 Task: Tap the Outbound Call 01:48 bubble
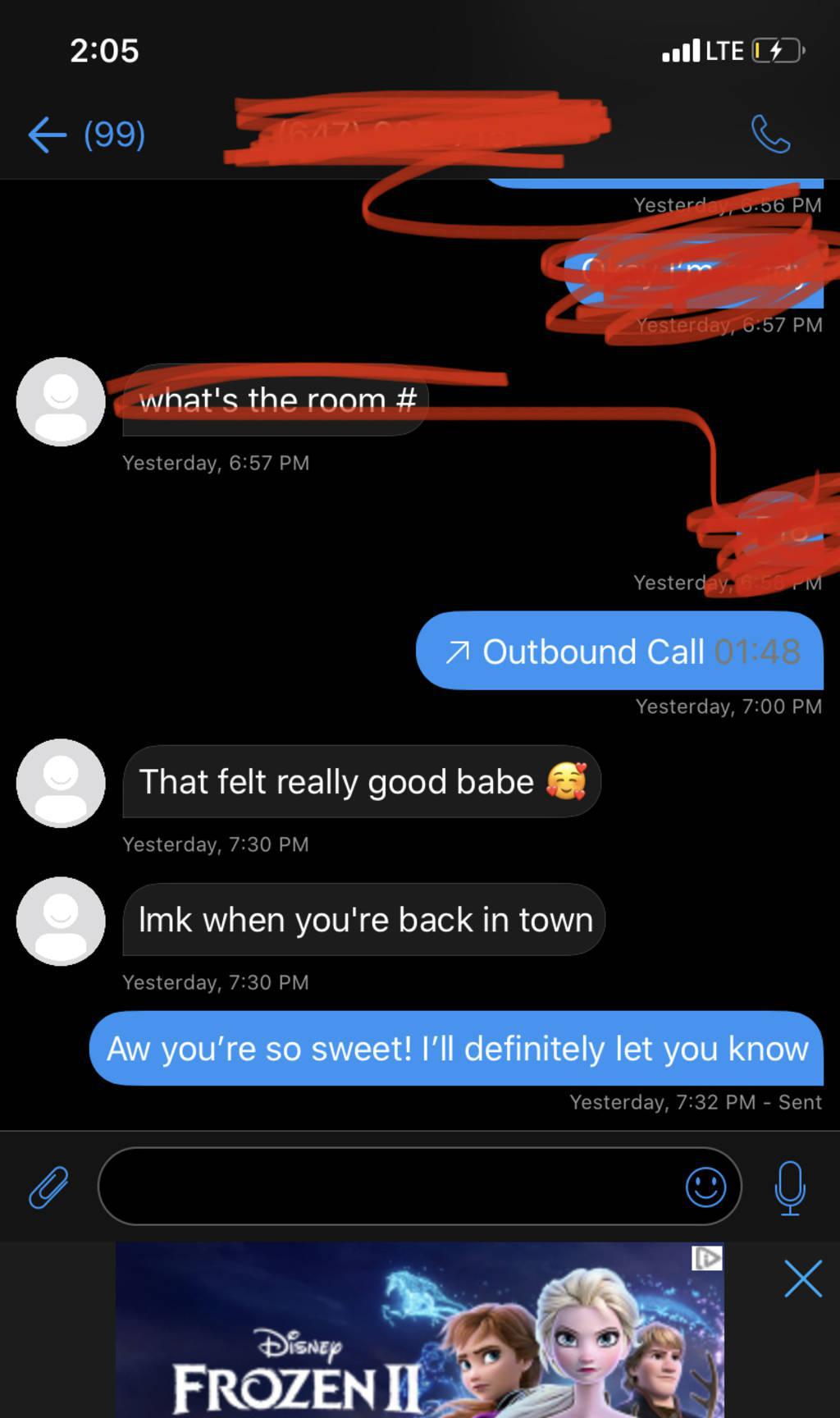619,651
